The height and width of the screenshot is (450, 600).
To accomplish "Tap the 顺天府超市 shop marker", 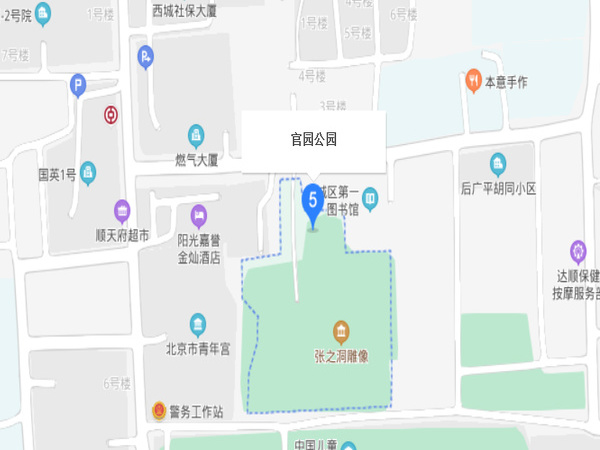I will pyautogui.click(x=122, y=211).
